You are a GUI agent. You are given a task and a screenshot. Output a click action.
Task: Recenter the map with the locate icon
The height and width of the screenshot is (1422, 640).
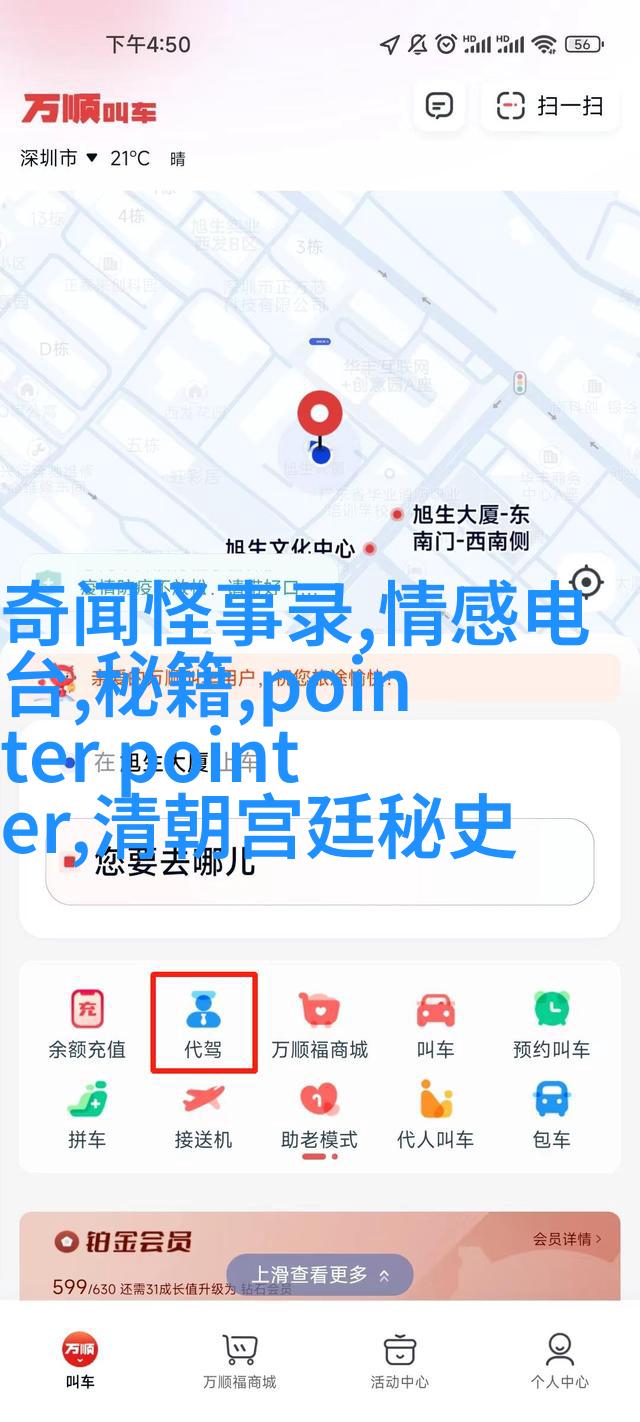click(586, 581)
